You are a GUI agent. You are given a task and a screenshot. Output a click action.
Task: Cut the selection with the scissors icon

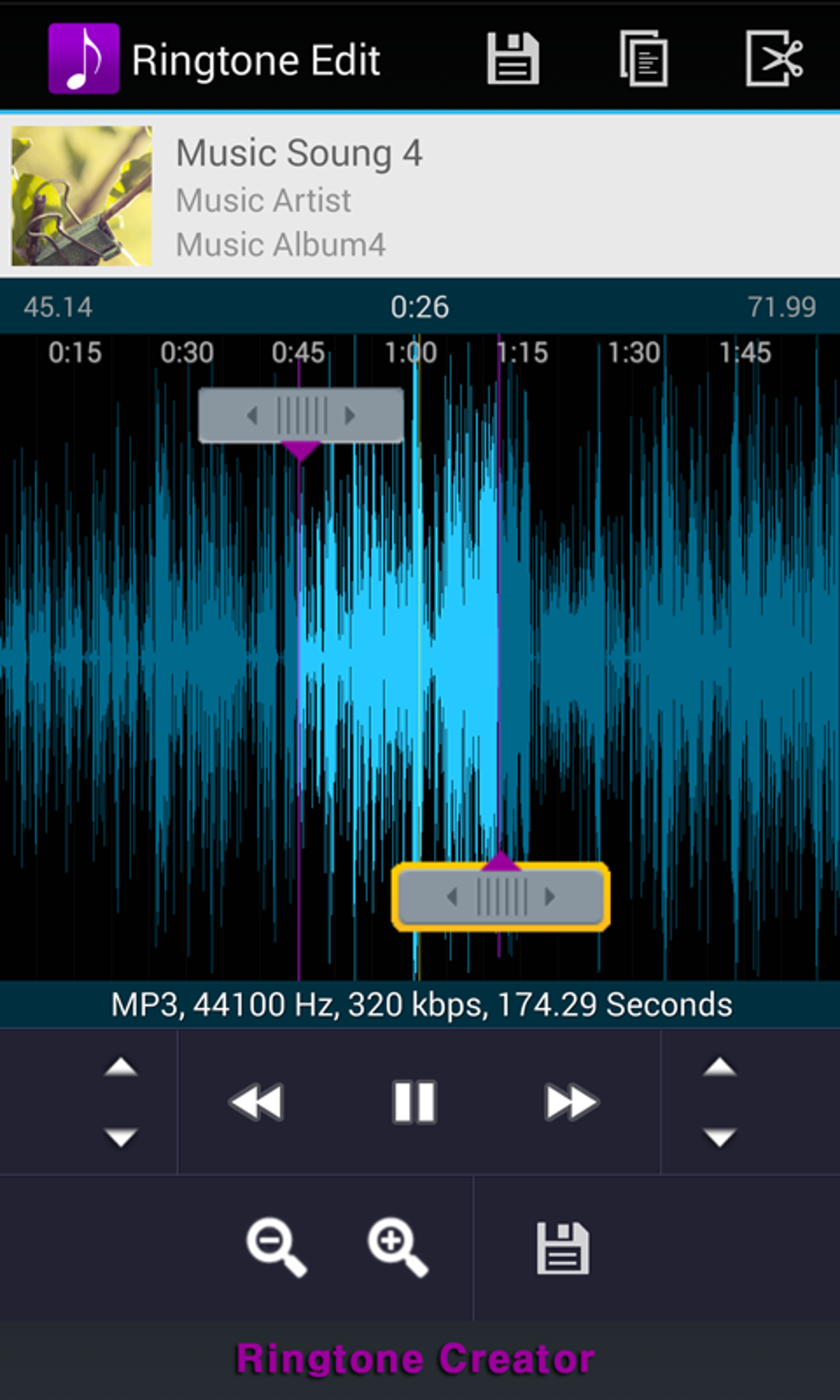tap(774, 58)
